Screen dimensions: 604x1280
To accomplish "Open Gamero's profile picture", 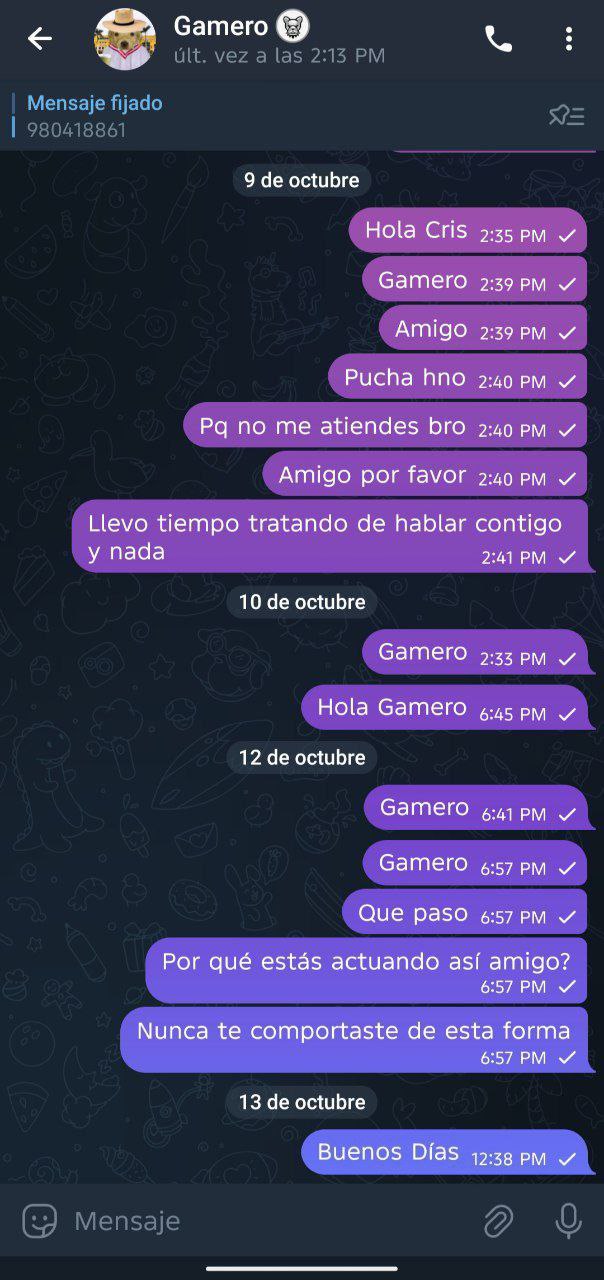I will pyautogui.click(x=125, y=39).
